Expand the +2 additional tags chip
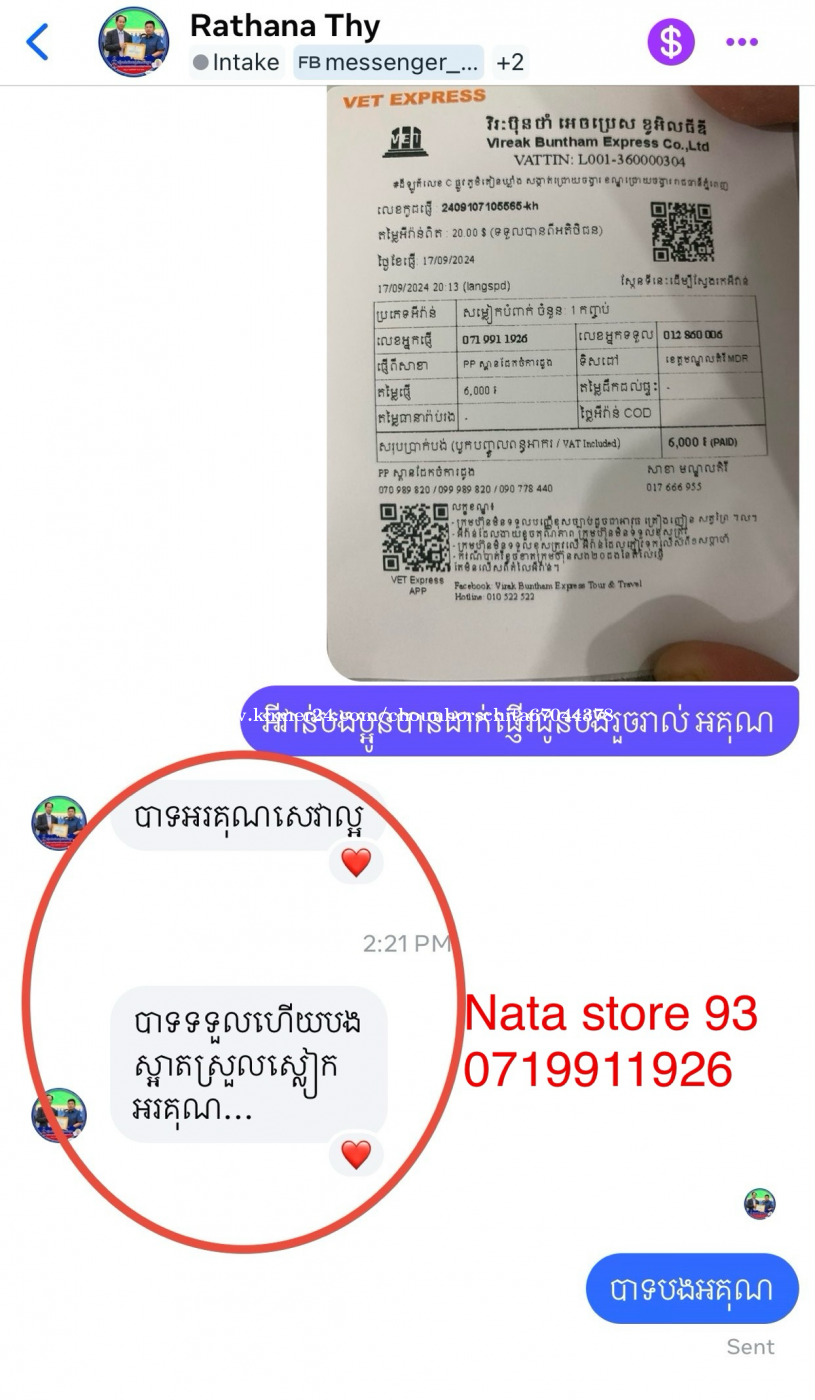 click(x=510, y=62)
